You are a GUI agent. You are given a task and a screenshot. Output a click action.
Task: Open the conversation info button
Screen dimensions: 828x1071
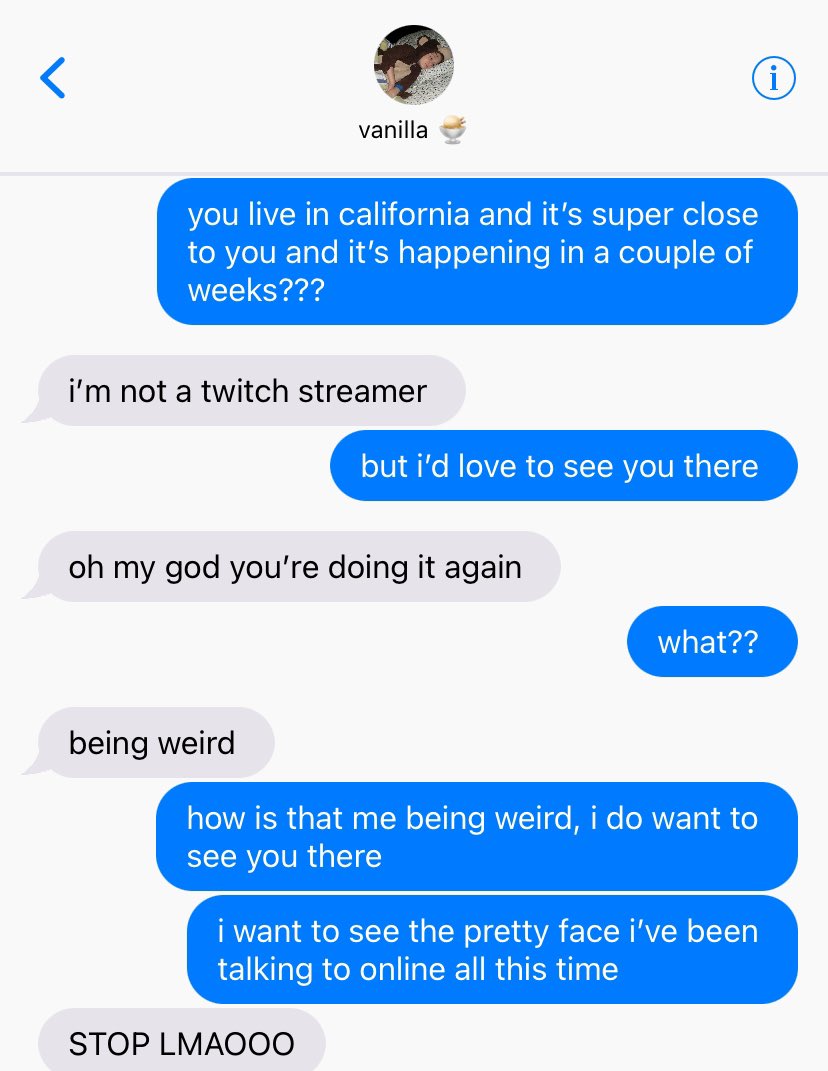pos(773,79)
